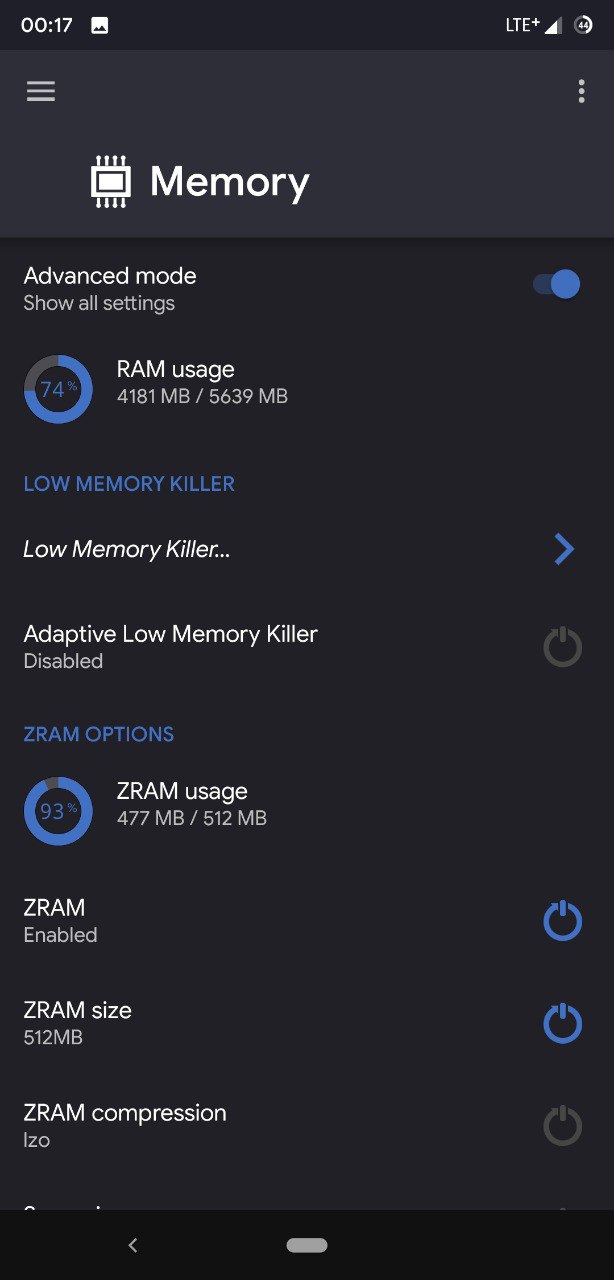Open the hamburger drawer menu

click(41, 91)
